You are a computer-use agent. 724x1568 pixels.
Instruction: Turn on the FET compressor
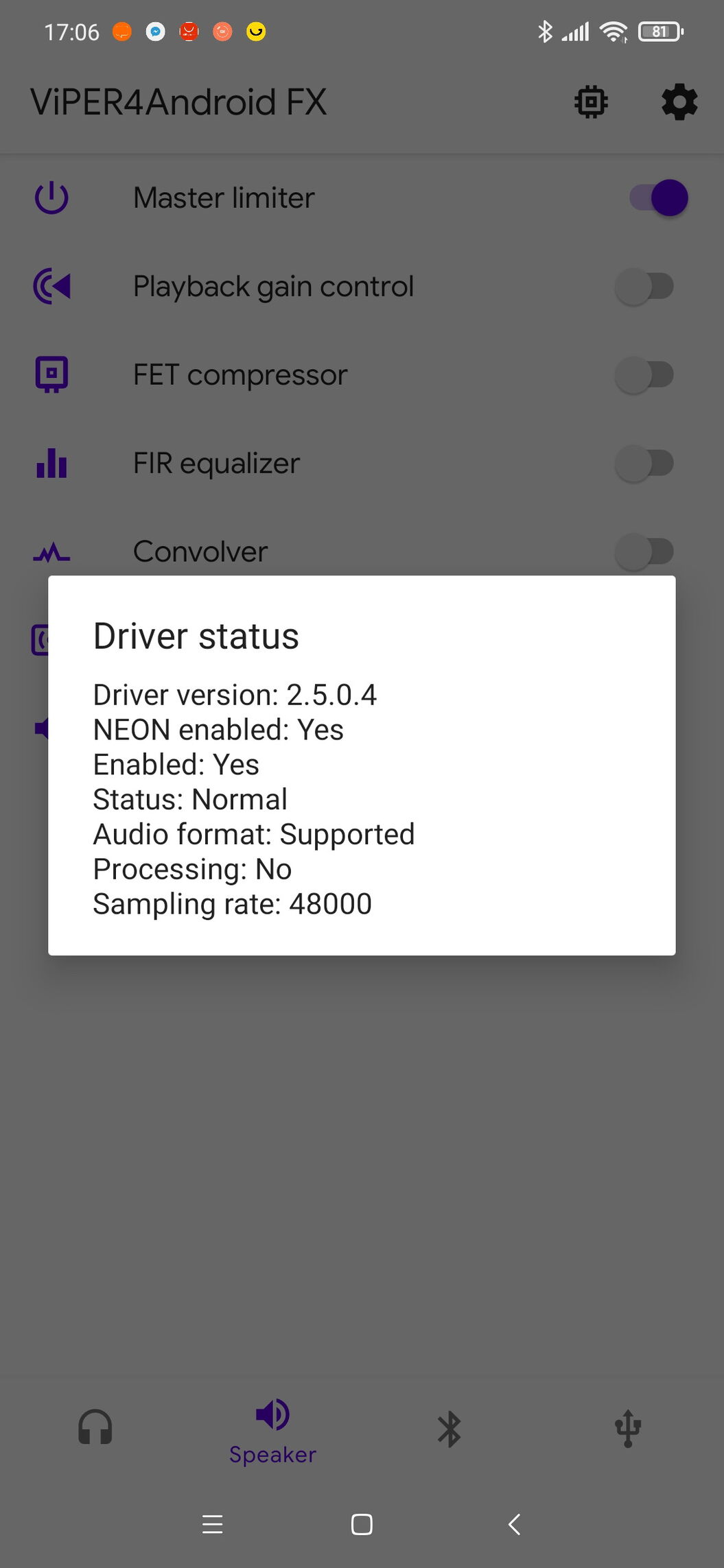644,375
